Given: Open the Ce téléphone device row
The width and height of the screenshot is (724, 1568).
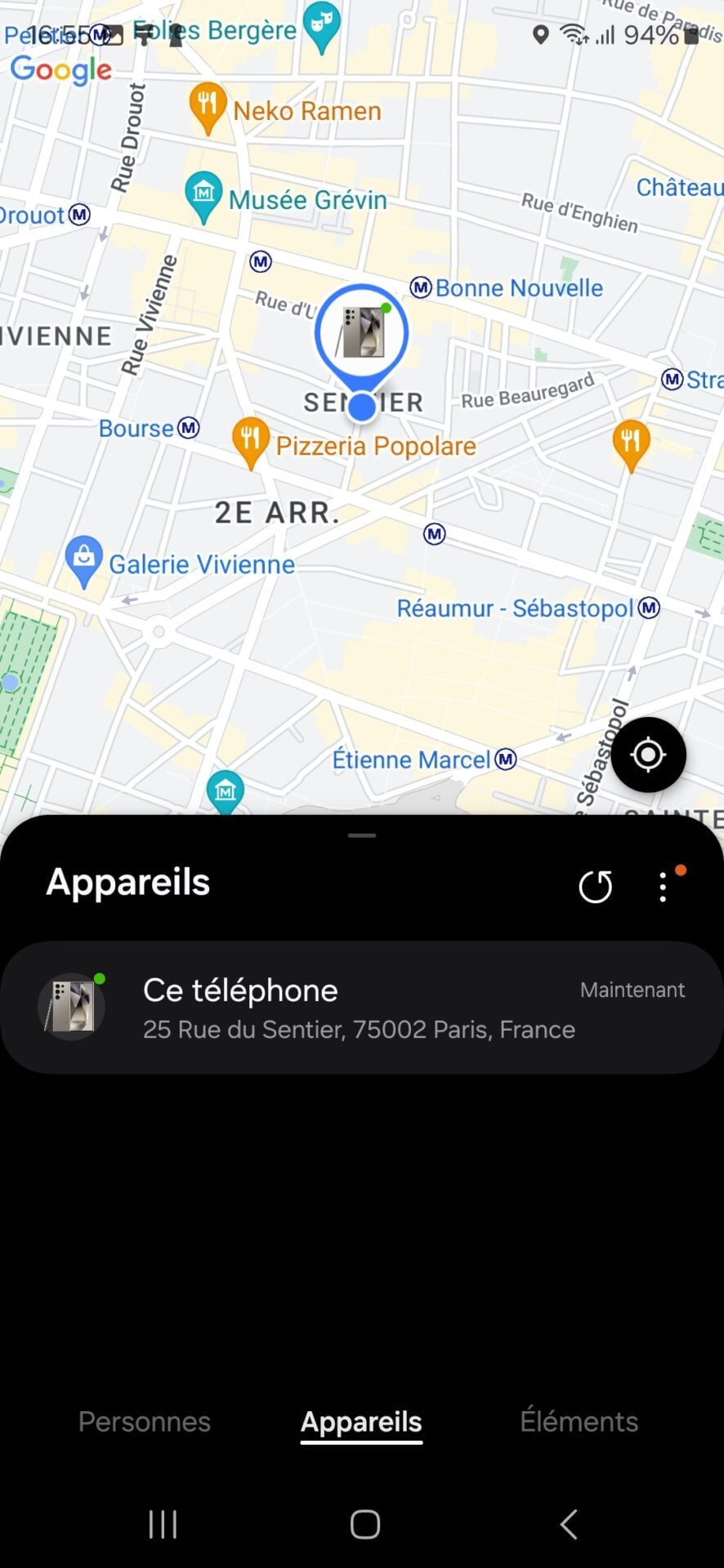Looking at the screenshot, I should point(361,1008).
